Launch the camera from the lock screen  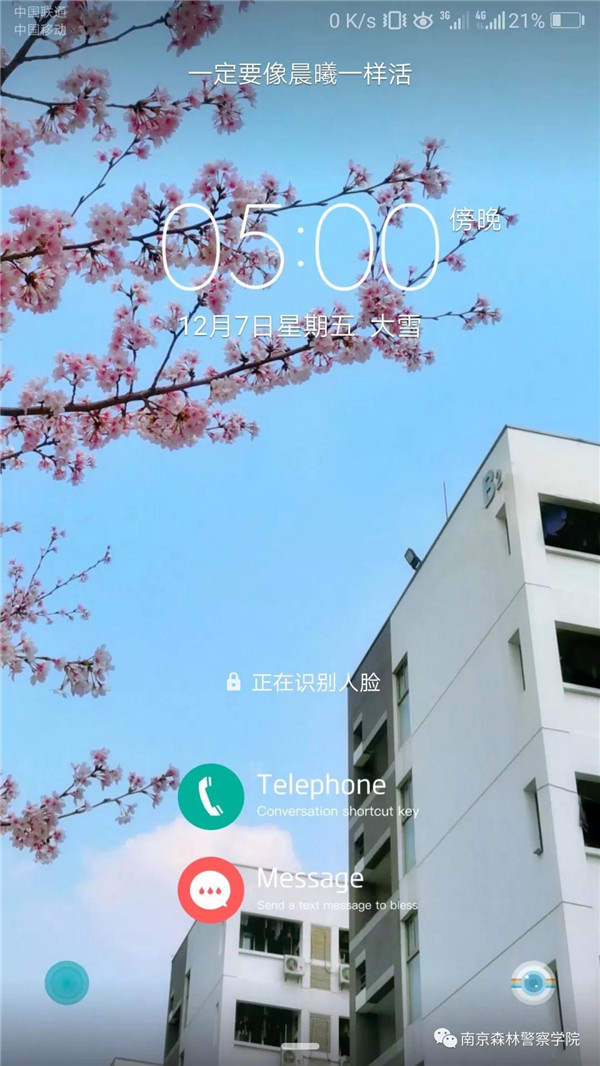[533, 983]
